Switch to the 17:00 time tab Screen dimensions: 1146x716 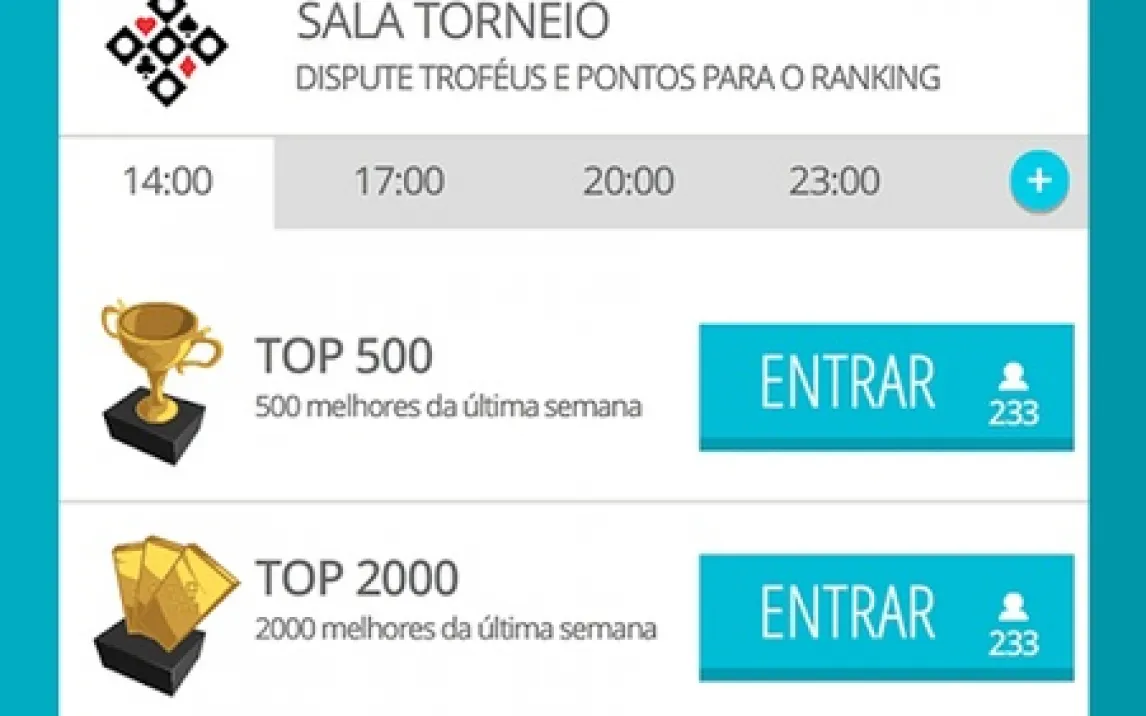coord(398,183)
